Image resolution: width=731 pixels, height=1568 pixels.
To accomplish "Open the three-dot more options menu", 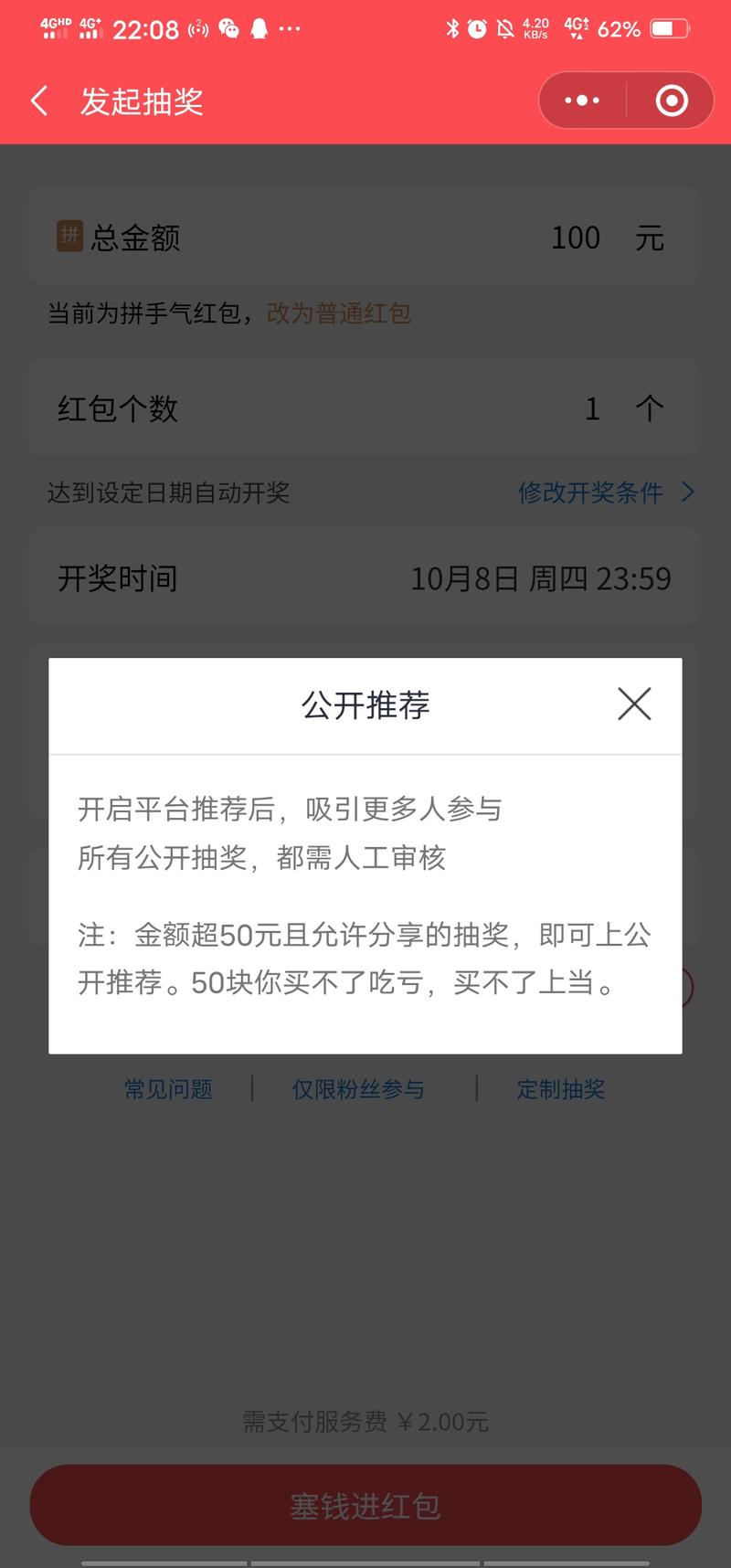I will coord(582,100).
